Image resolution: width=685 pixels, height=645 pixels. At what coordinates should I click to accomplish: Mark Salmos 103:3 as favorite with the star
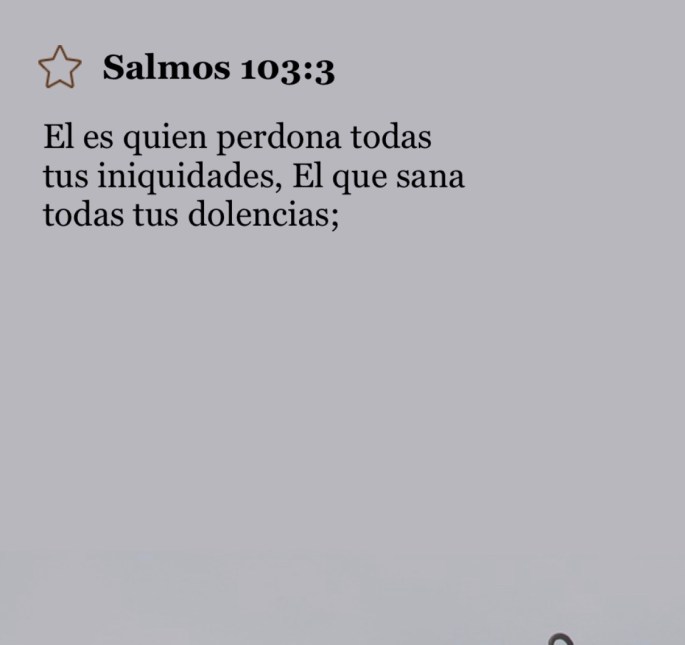point(59,67)
